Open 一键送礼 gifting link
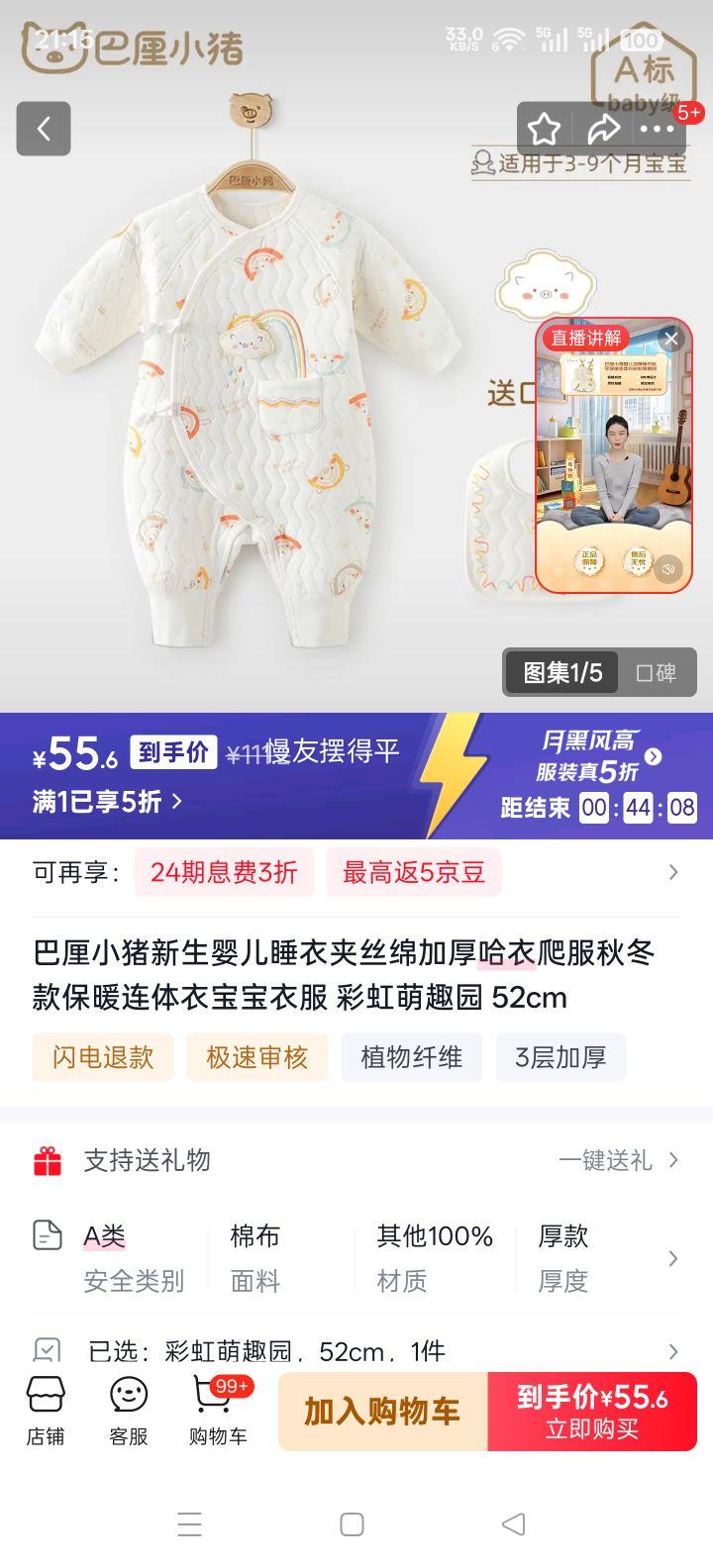This screenshot has width=713, height=1568. tap(607, 1159)
